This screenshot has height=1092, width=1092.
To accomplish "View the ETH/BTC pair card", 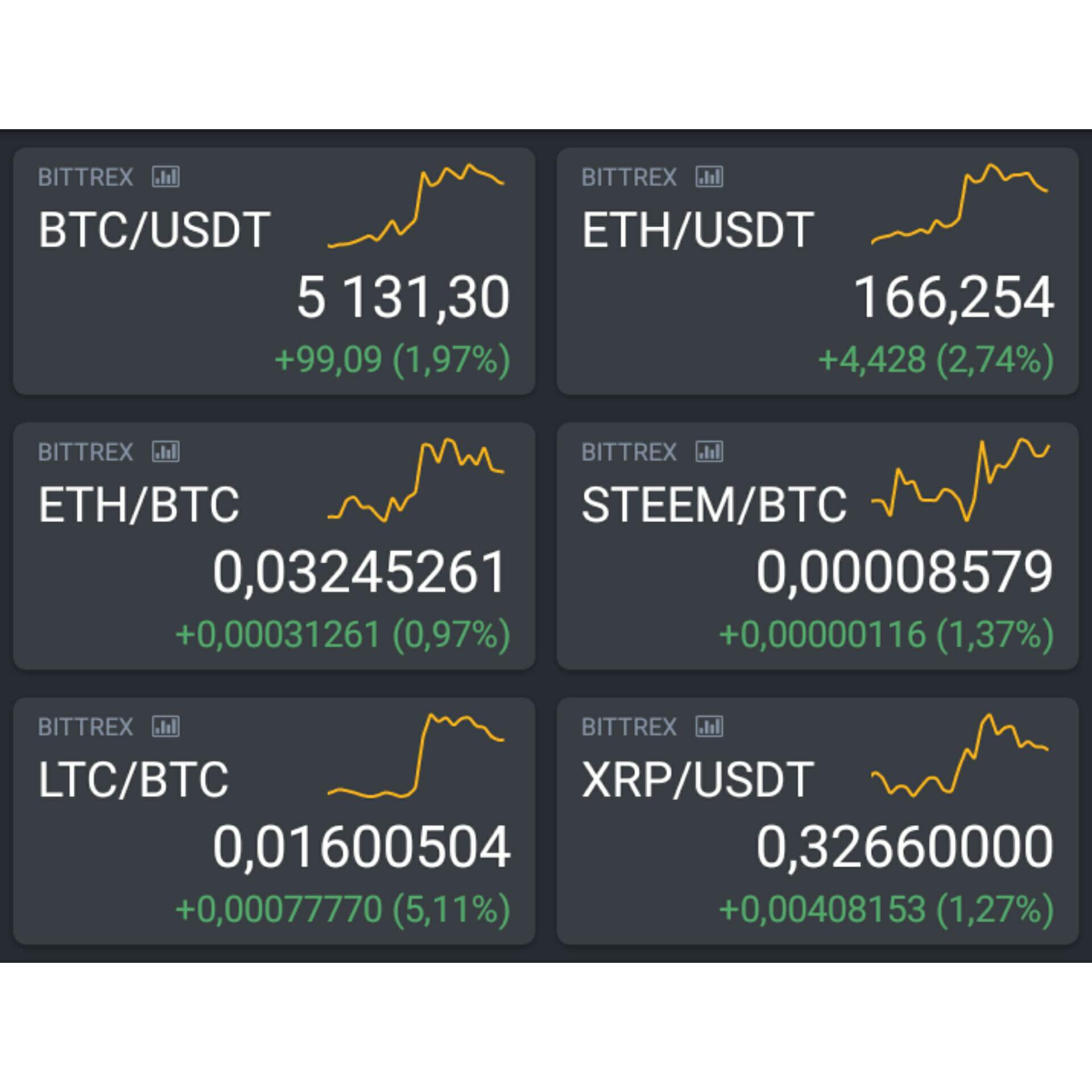I will point(274,546).
